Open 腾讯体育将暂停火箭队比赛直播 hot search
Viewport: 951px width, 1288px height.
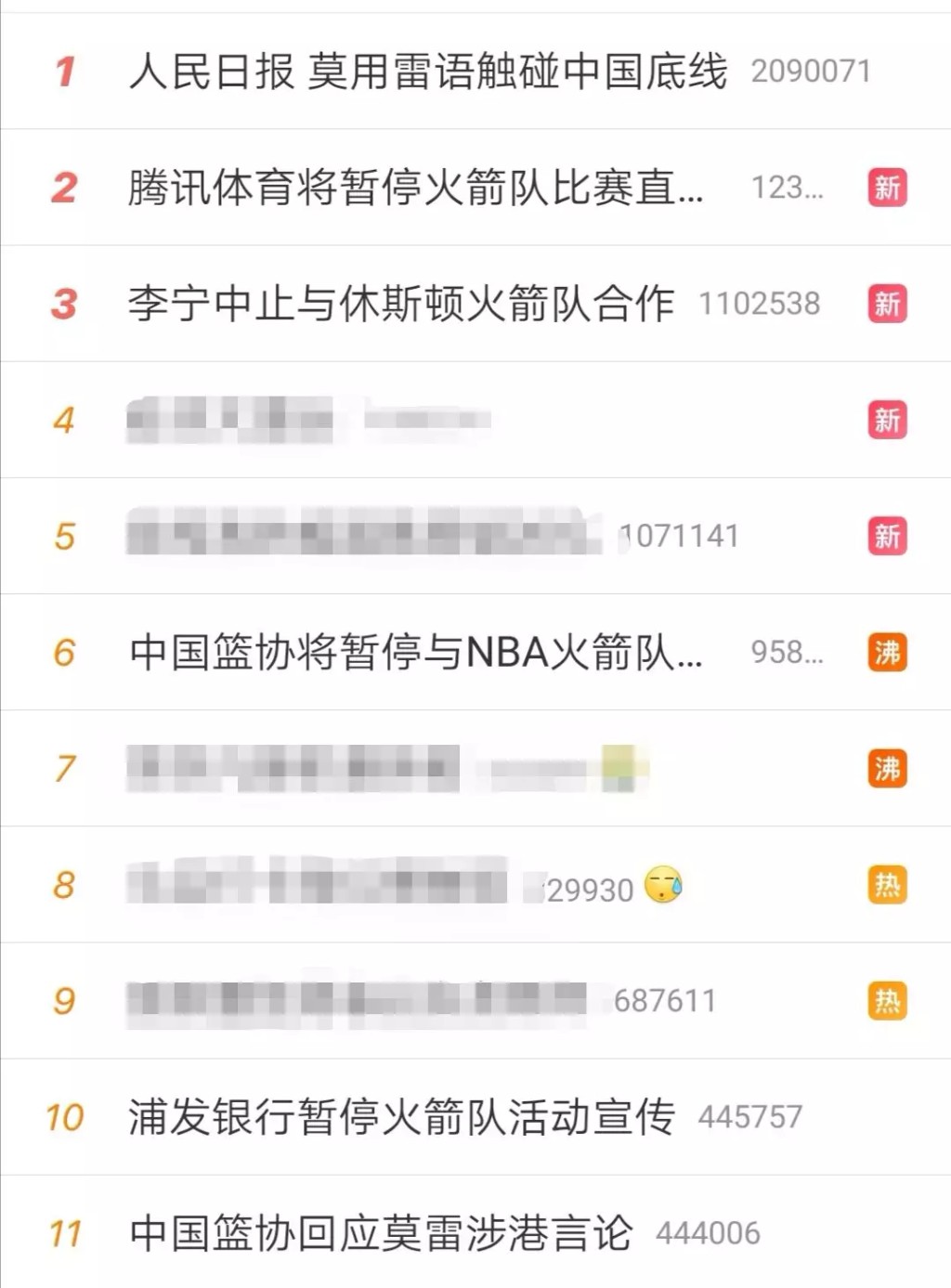[415, 188]
